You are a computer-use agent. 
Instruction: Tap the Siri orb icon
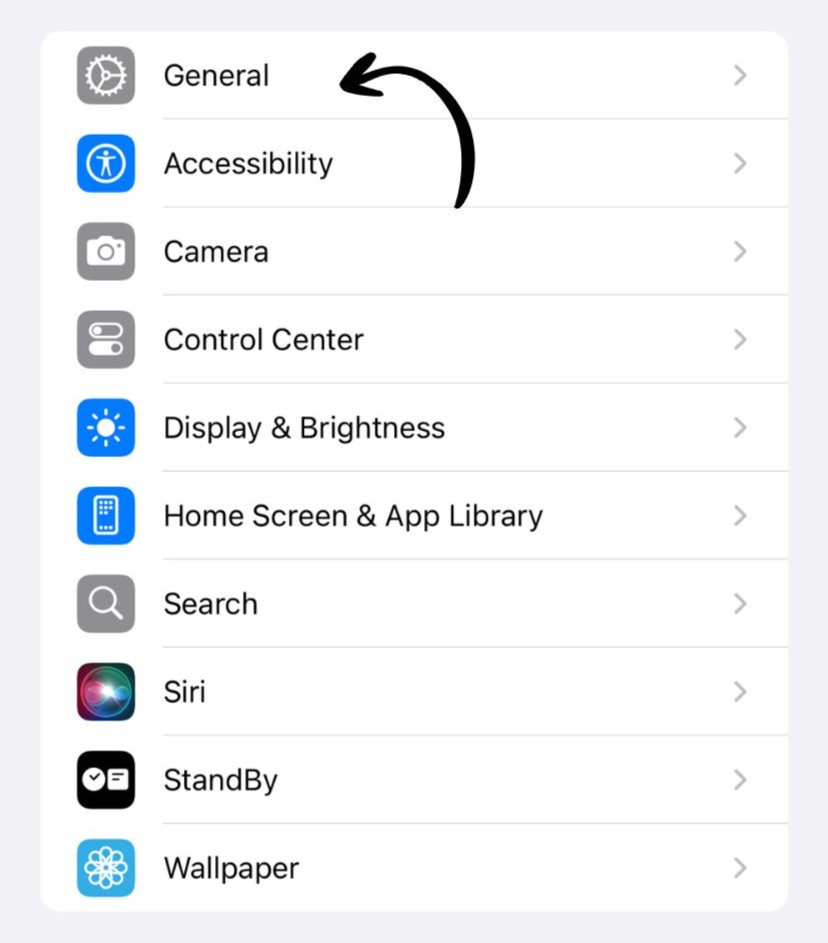[105, 691]
